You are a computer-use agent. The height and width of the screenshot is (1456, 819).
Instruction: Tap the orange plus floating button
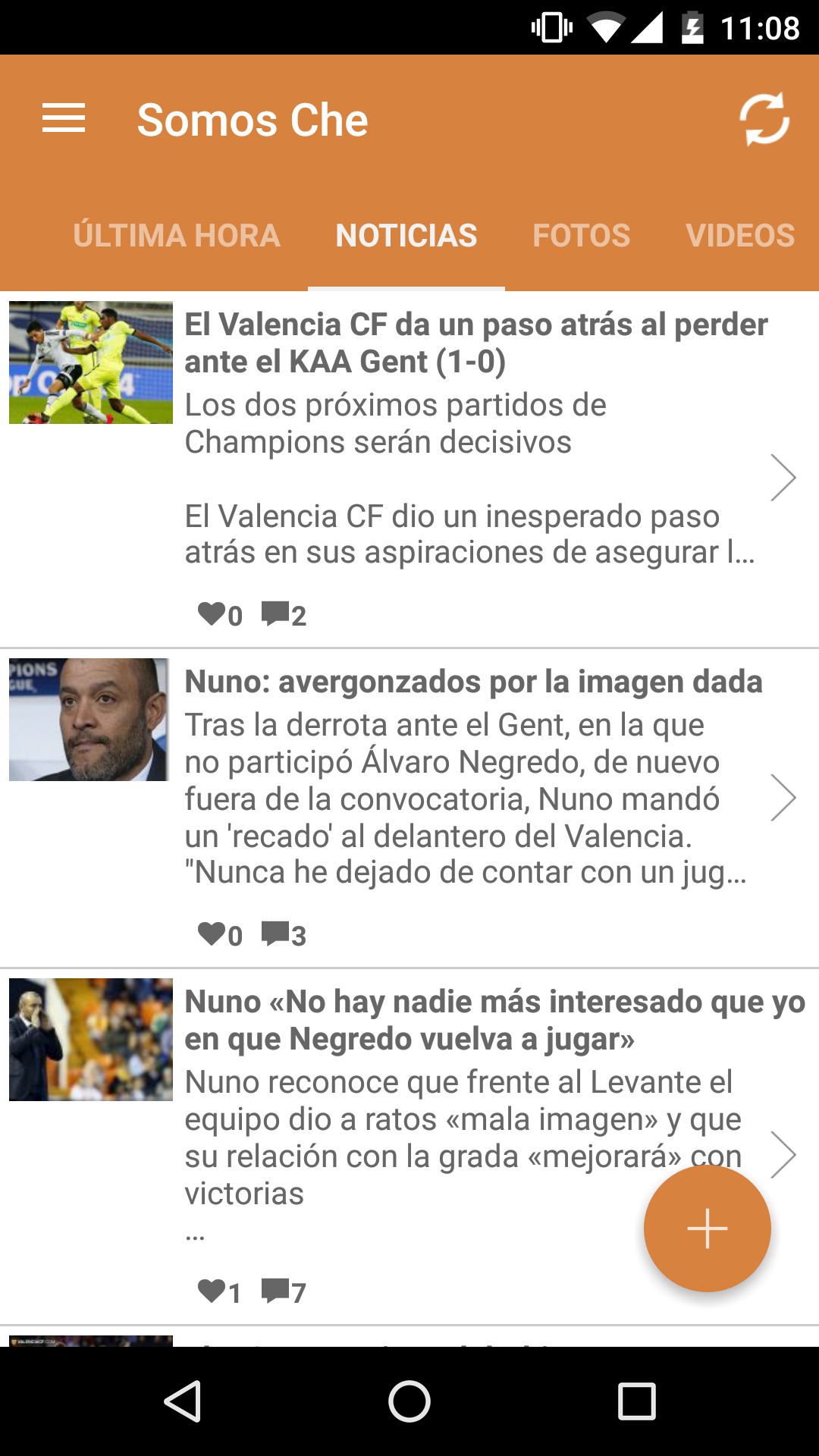(x=707, y=1228)
